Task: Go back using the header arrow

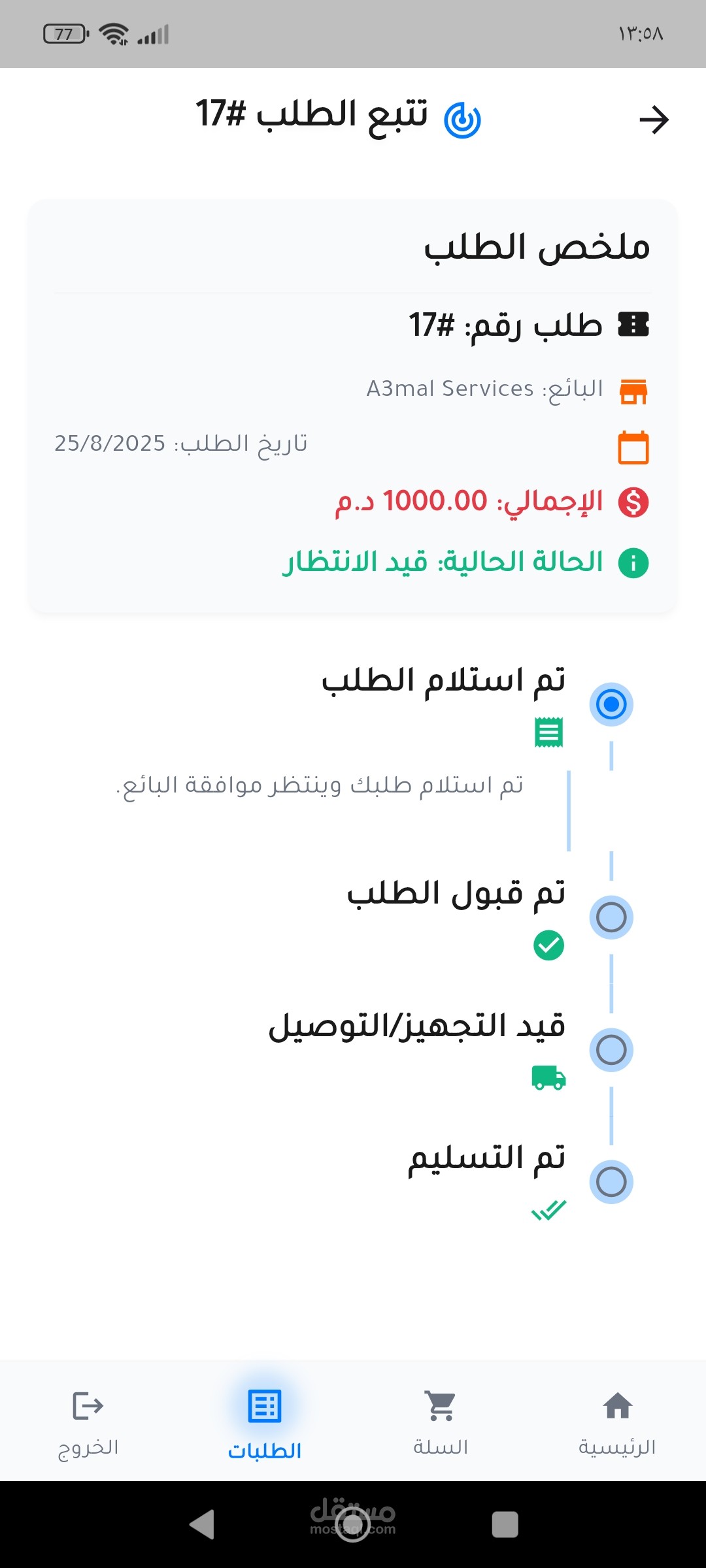Action: tap(654, 120)
